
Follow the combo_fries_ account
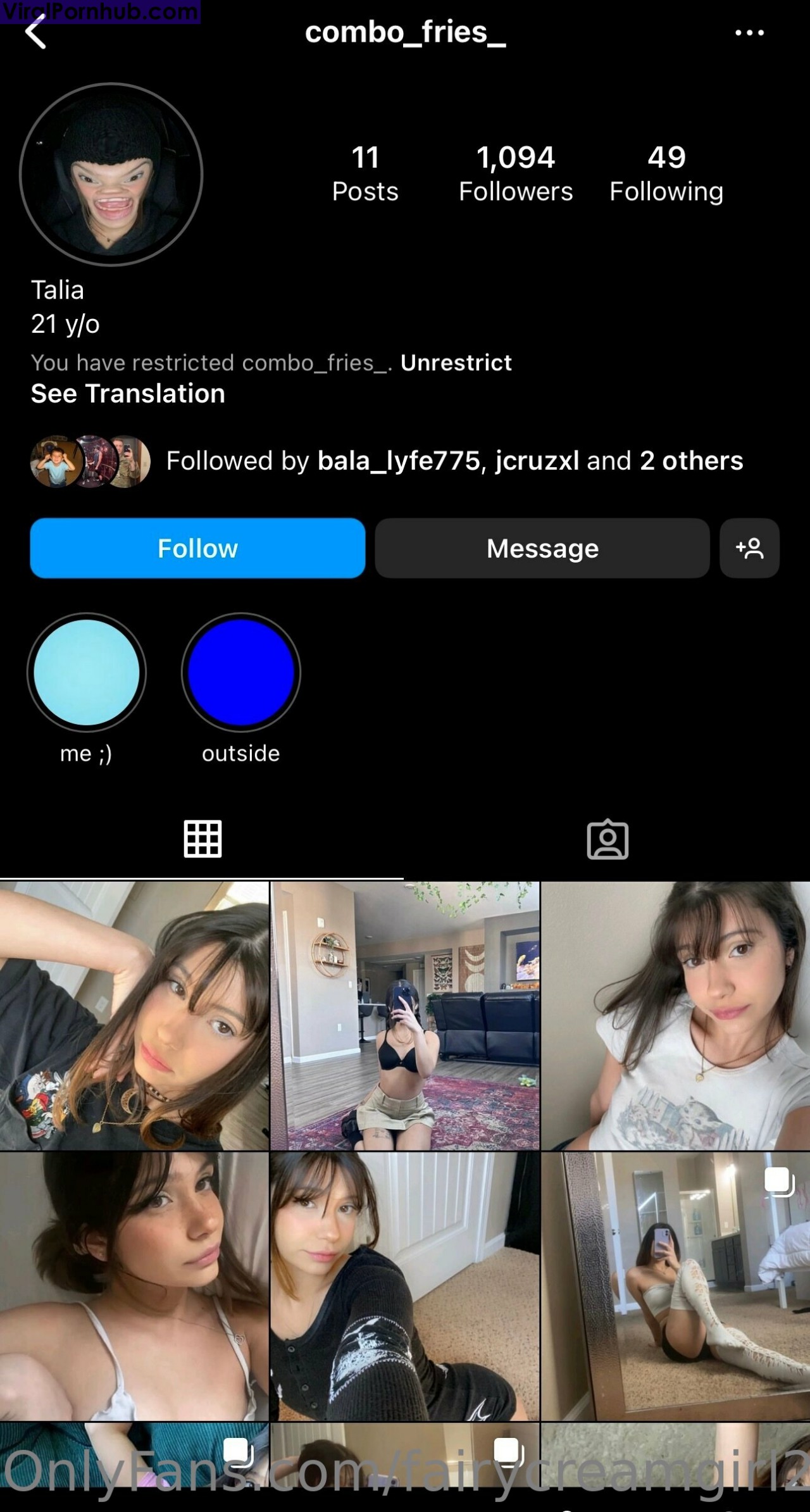coord(197,548)
